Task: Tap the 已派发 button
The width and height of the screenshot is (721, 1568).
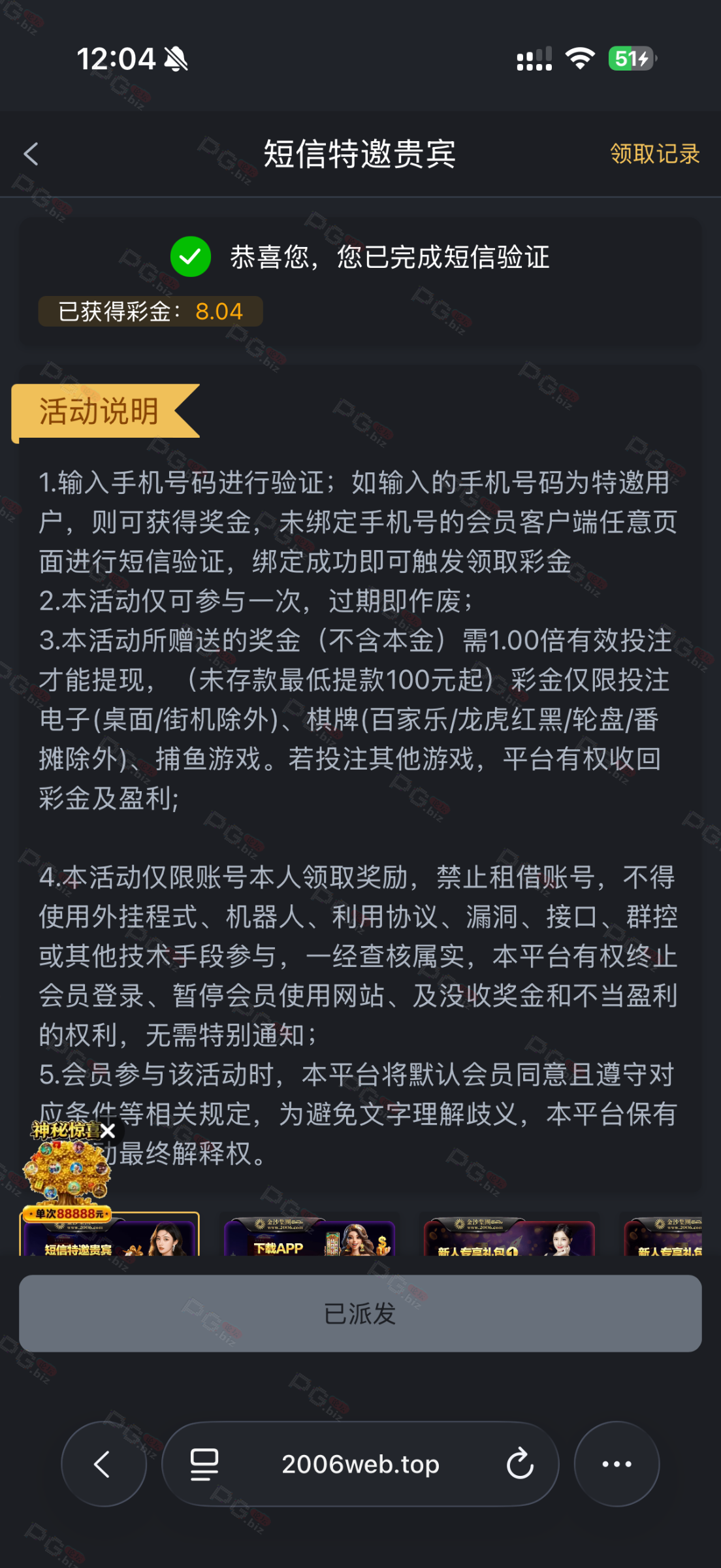Action: pyautogui.click(x=360, y=1313)
